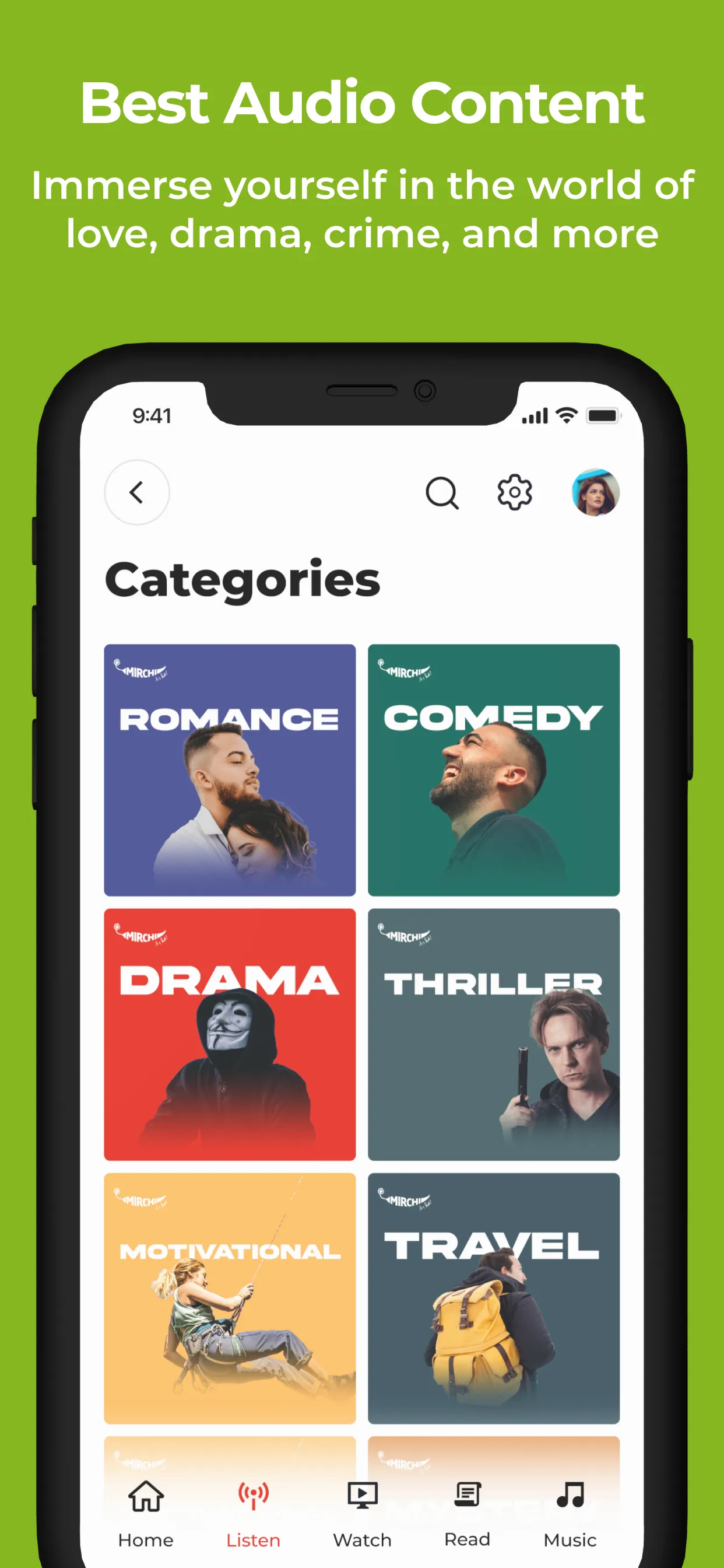Open the settings gear icon

(x=515, y=494)
